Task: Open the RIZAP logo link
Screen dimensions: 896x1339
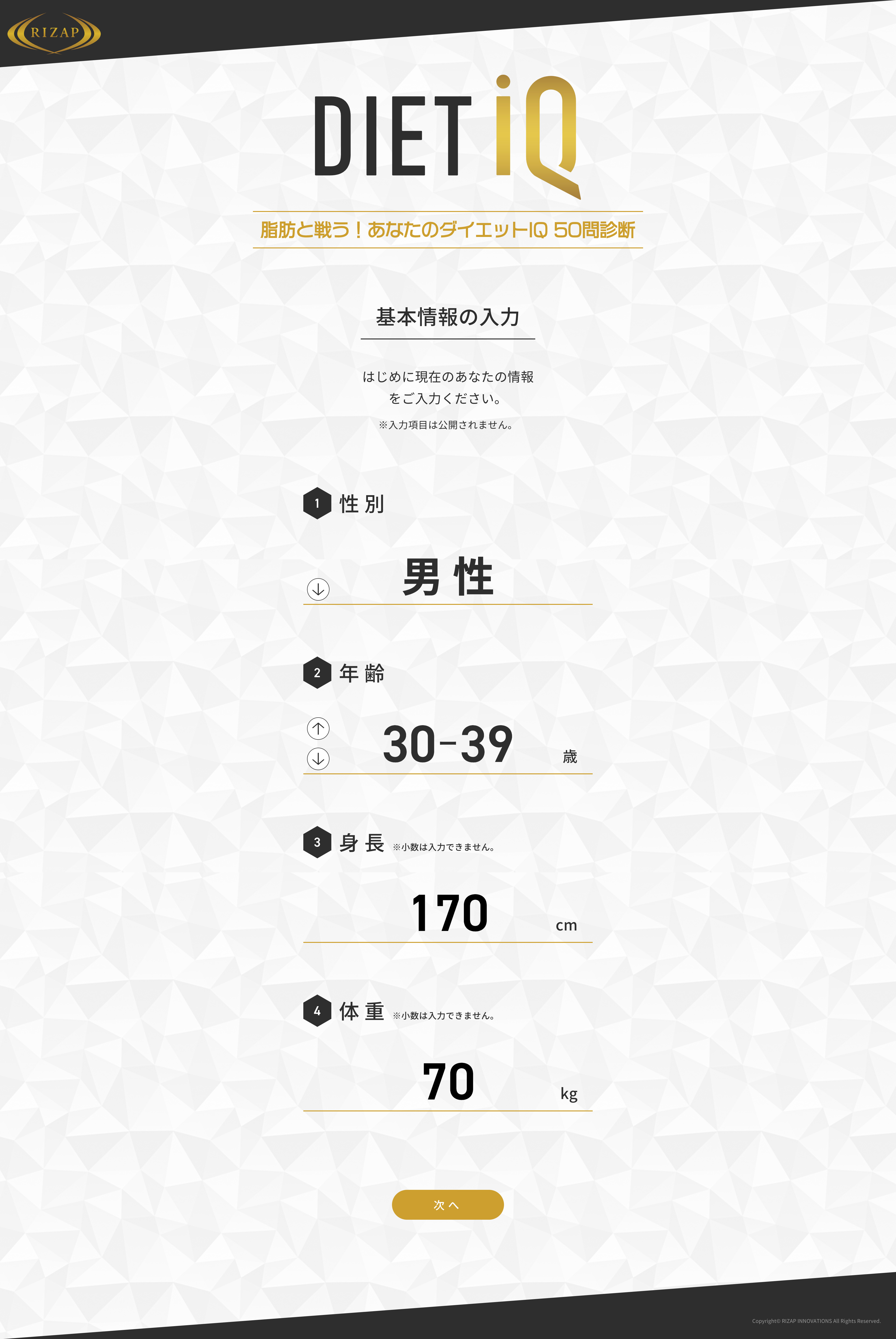Action: (x=54, y=33)
